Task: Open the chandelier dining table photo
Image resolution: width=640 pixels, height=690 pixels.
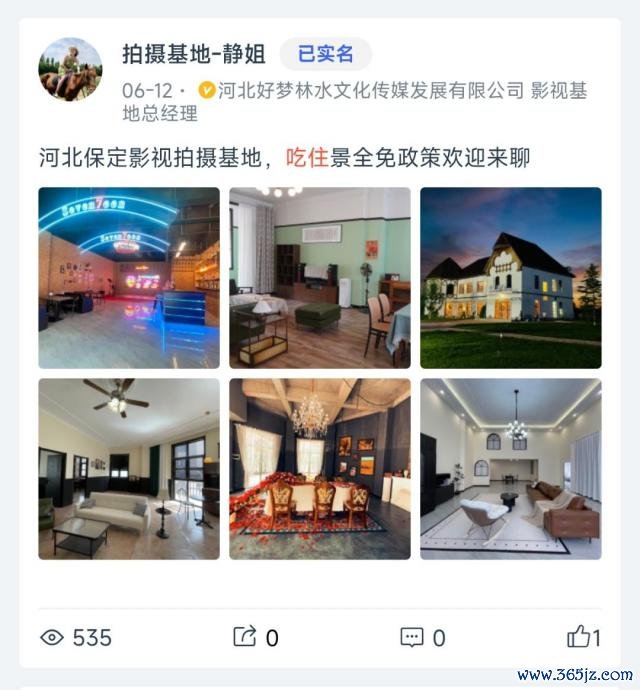Action: point(320,468)
